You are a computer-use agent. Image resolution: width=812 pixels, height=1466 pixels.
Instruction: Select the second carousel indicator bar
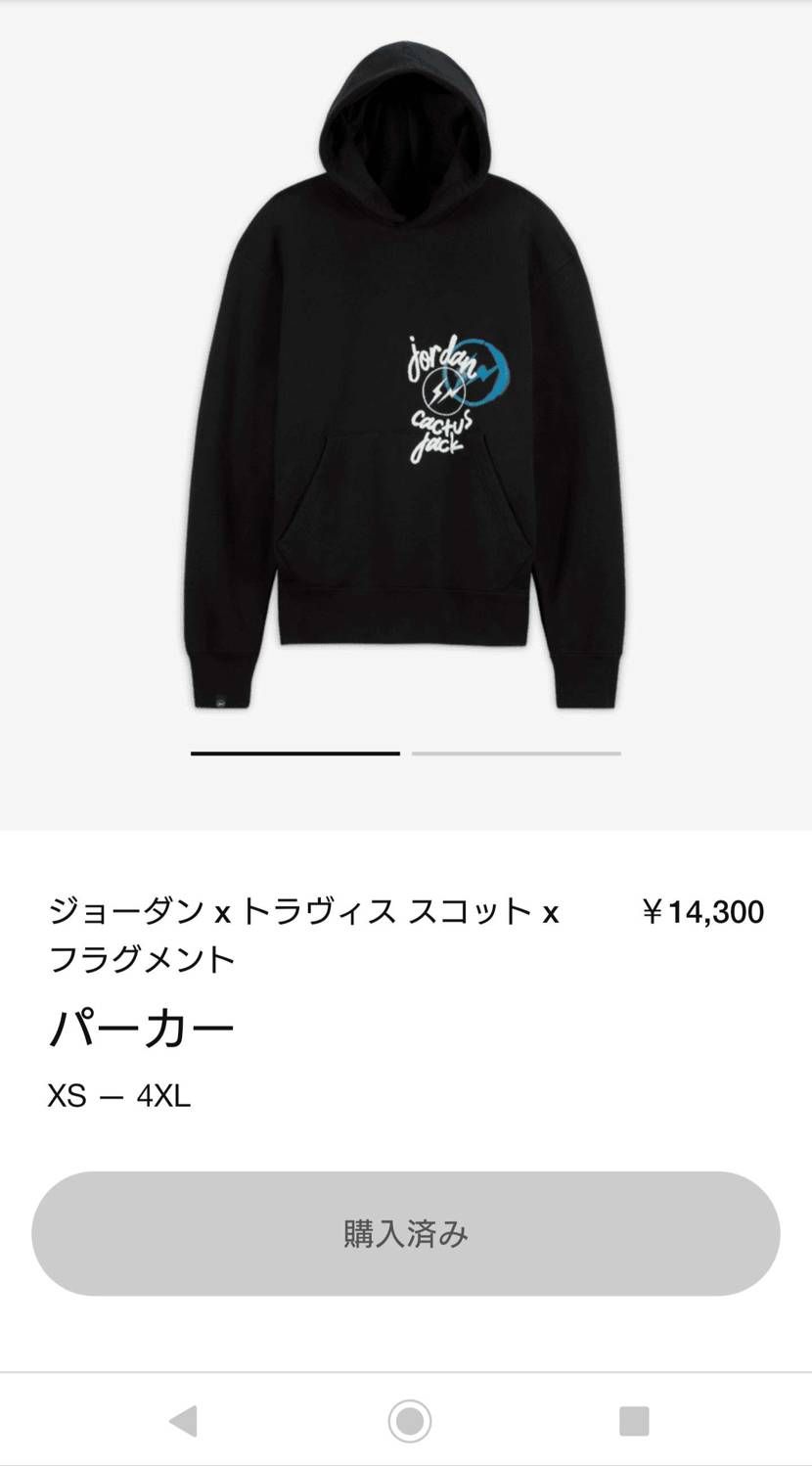[x=516, y=754]
